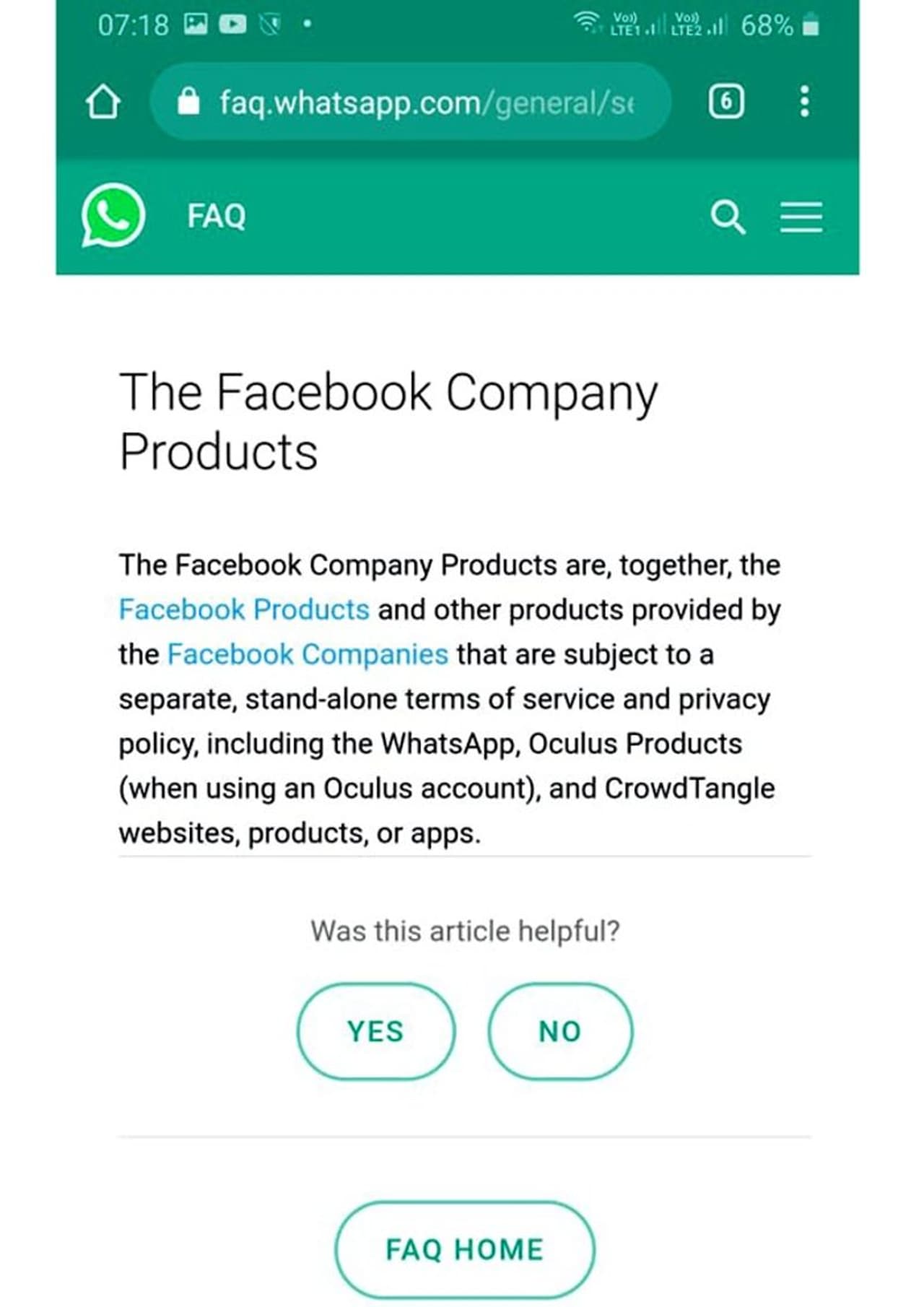Screen dimensions: 924x1307
Task: Open the FAQ search icon
Action: point(727,217)
